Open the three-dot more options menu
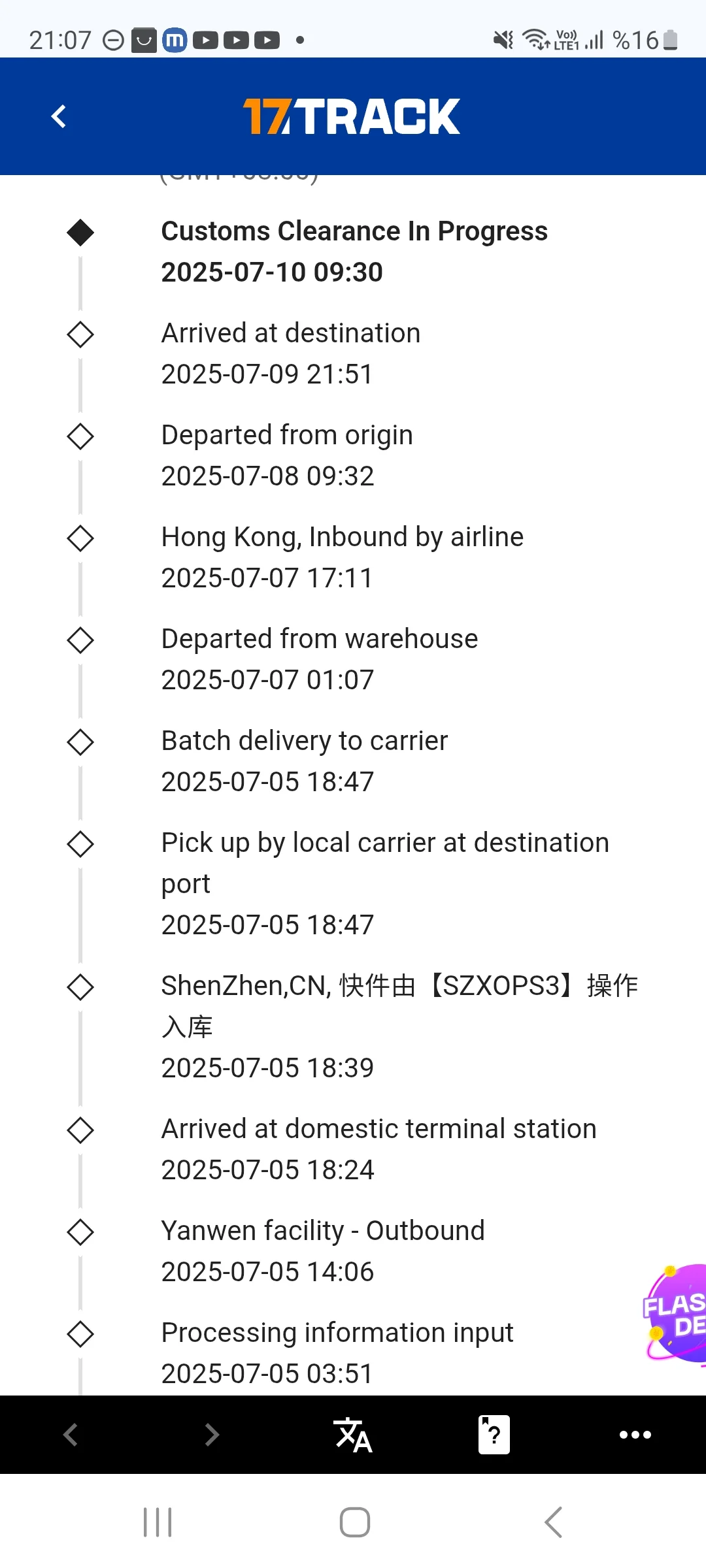 tap(635, 1435)
